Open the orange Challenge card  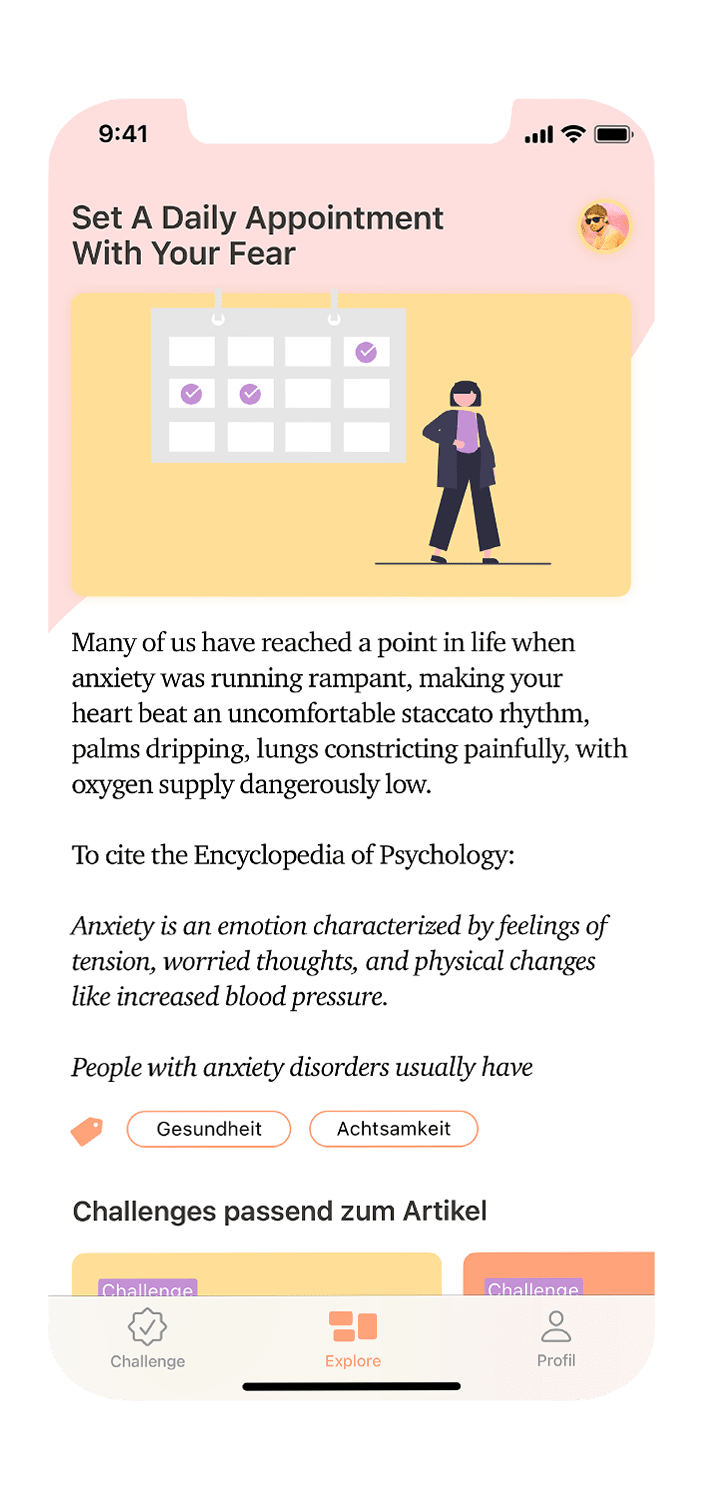click(x=558, y=1275)
